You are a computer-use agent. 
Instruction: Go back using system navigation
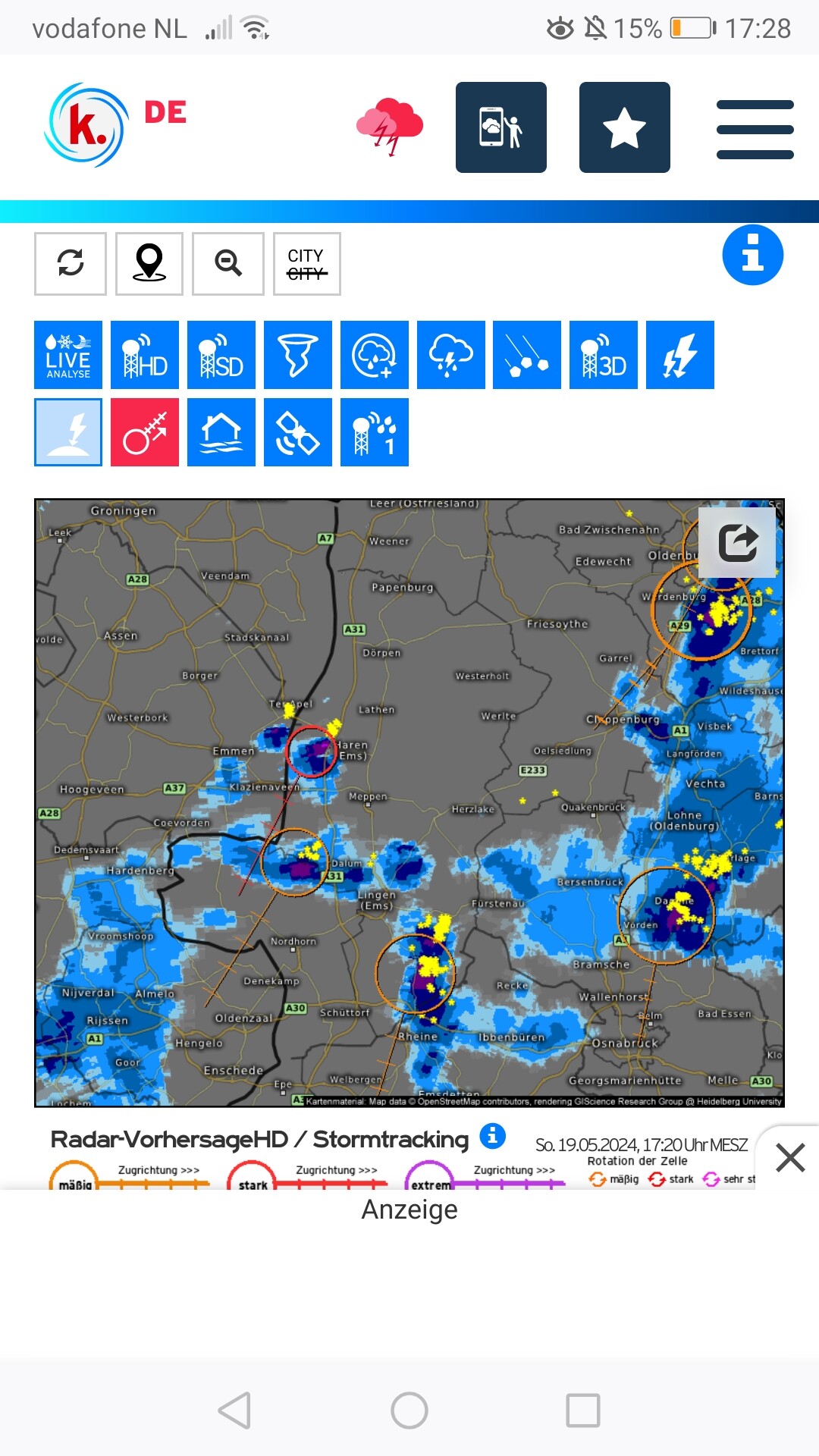(234, 1410)
